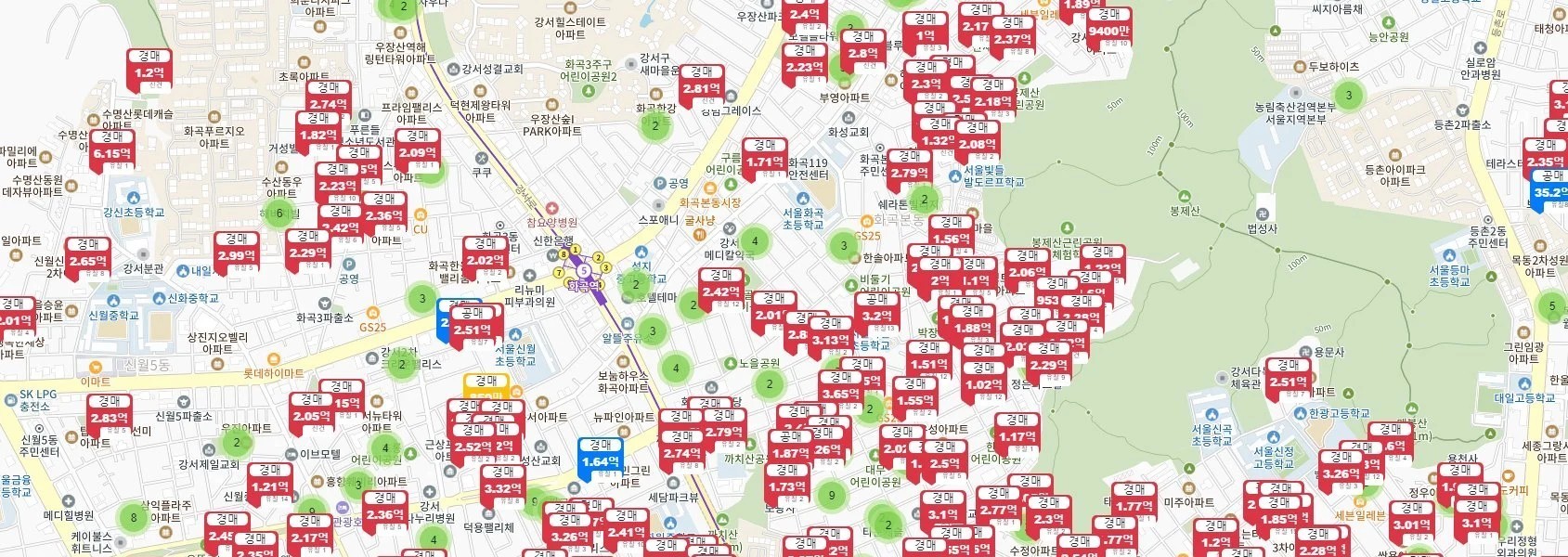The height and width of the screenshot is (557, 1568).
Task: Open the 1.21억 auction marker
Action: tap(270, 486)
